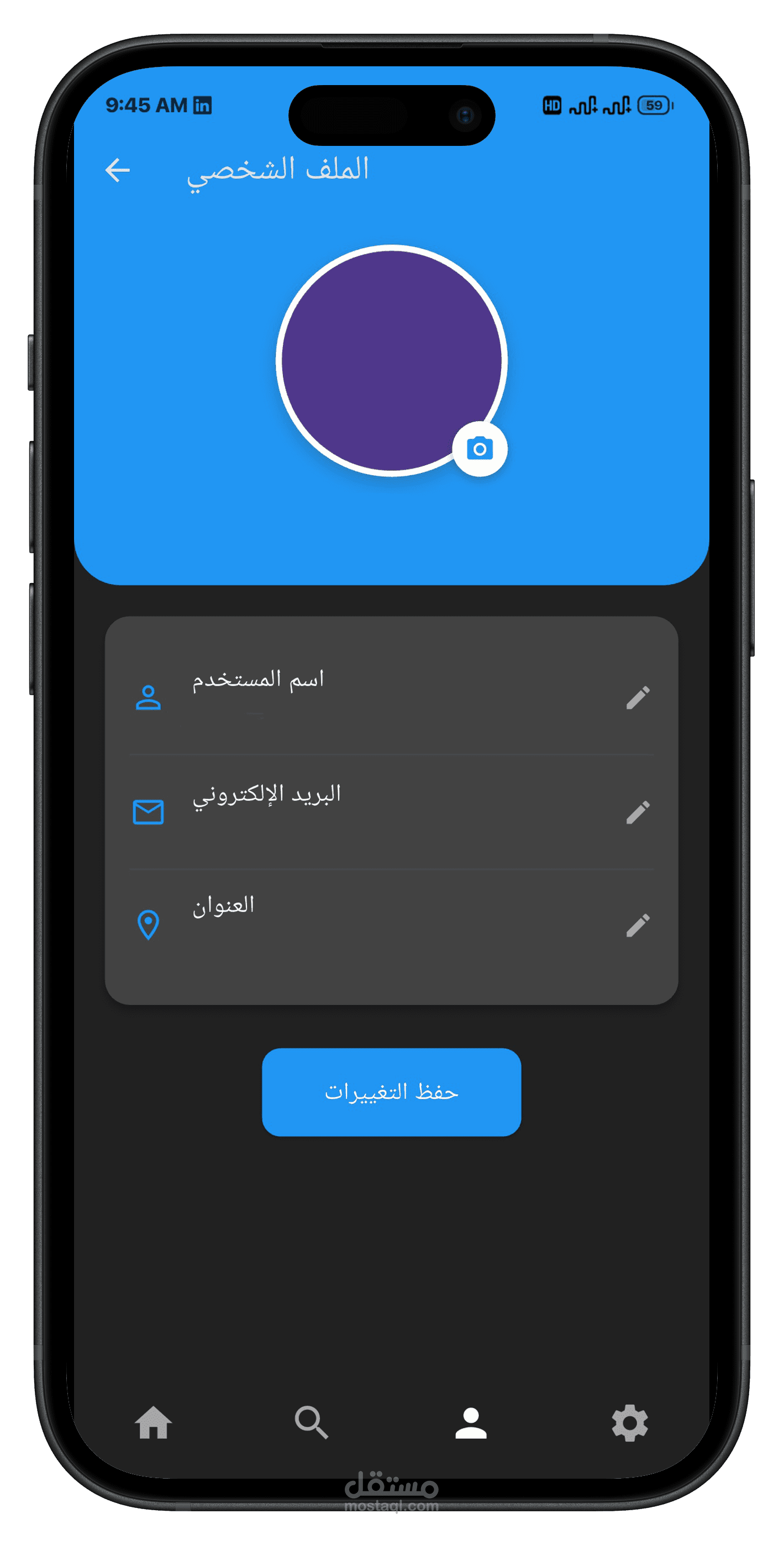Select the Profile tab in bottom bar
This screenshot has width=784, height=1545.
[471, 1423]
